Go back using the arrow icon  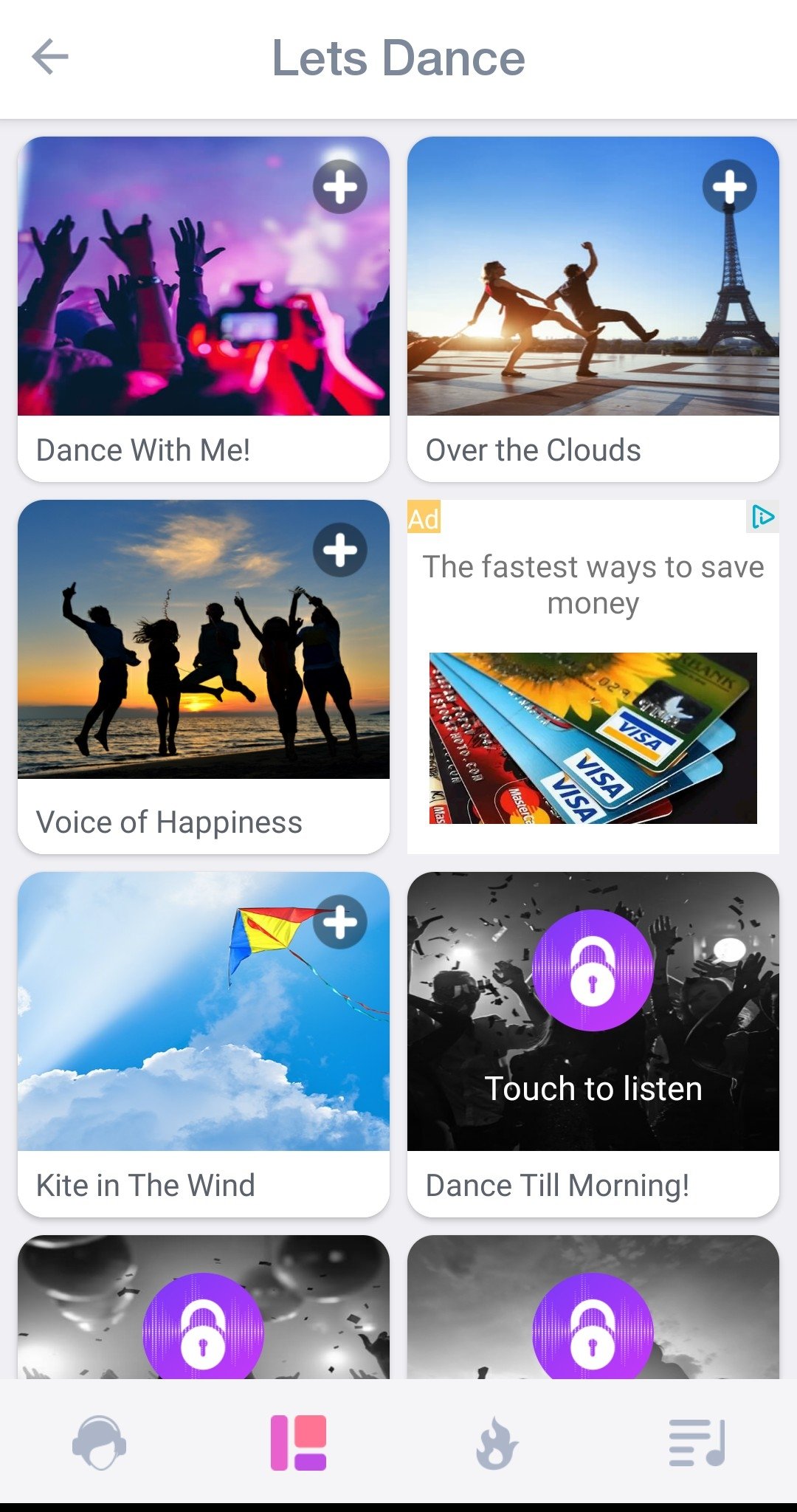click(50, 57)
